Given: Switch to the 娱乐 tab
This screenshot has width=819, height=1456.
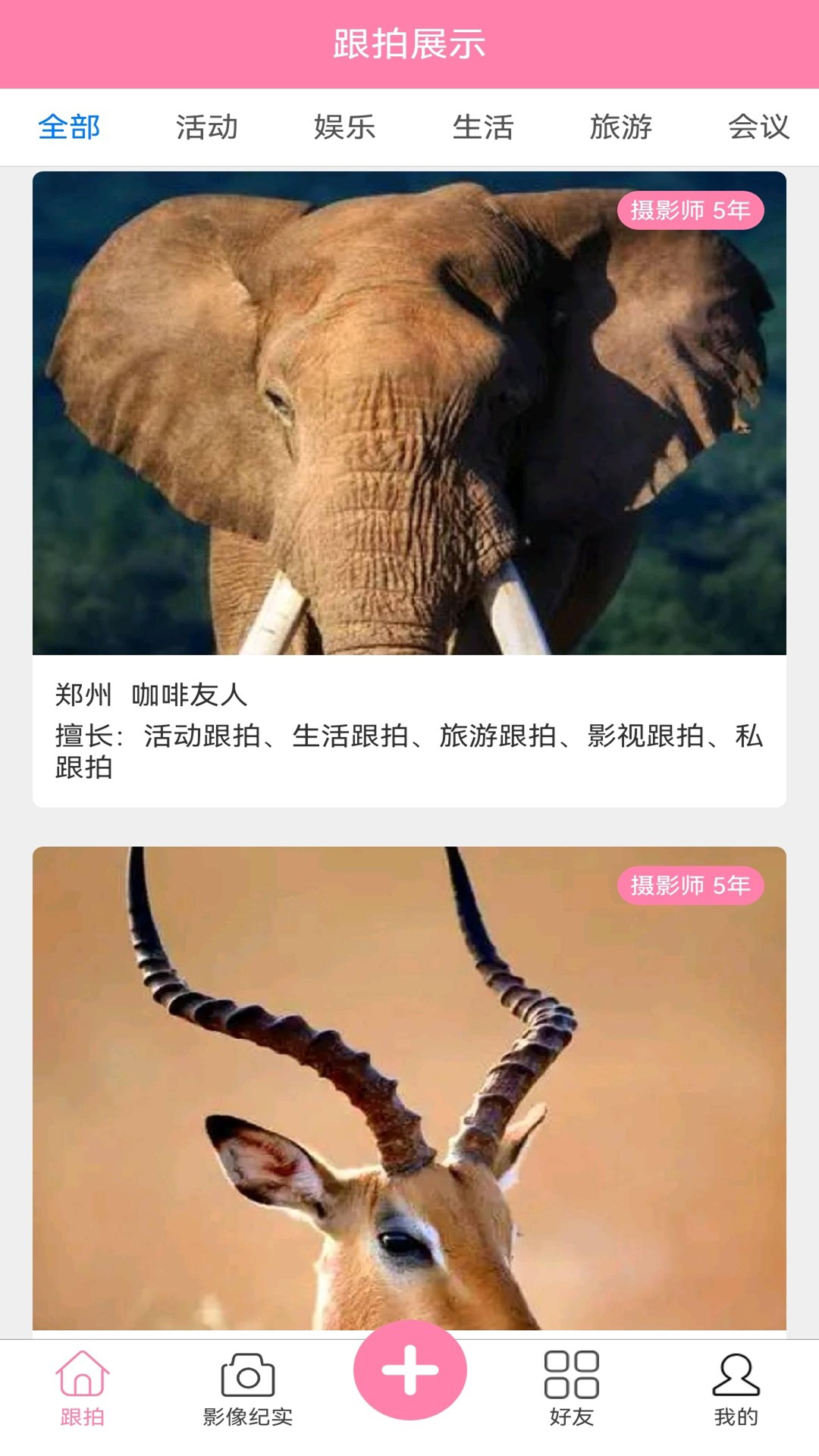Looking at the screenshot, I should pyautogui.click(x=345, y=127).
